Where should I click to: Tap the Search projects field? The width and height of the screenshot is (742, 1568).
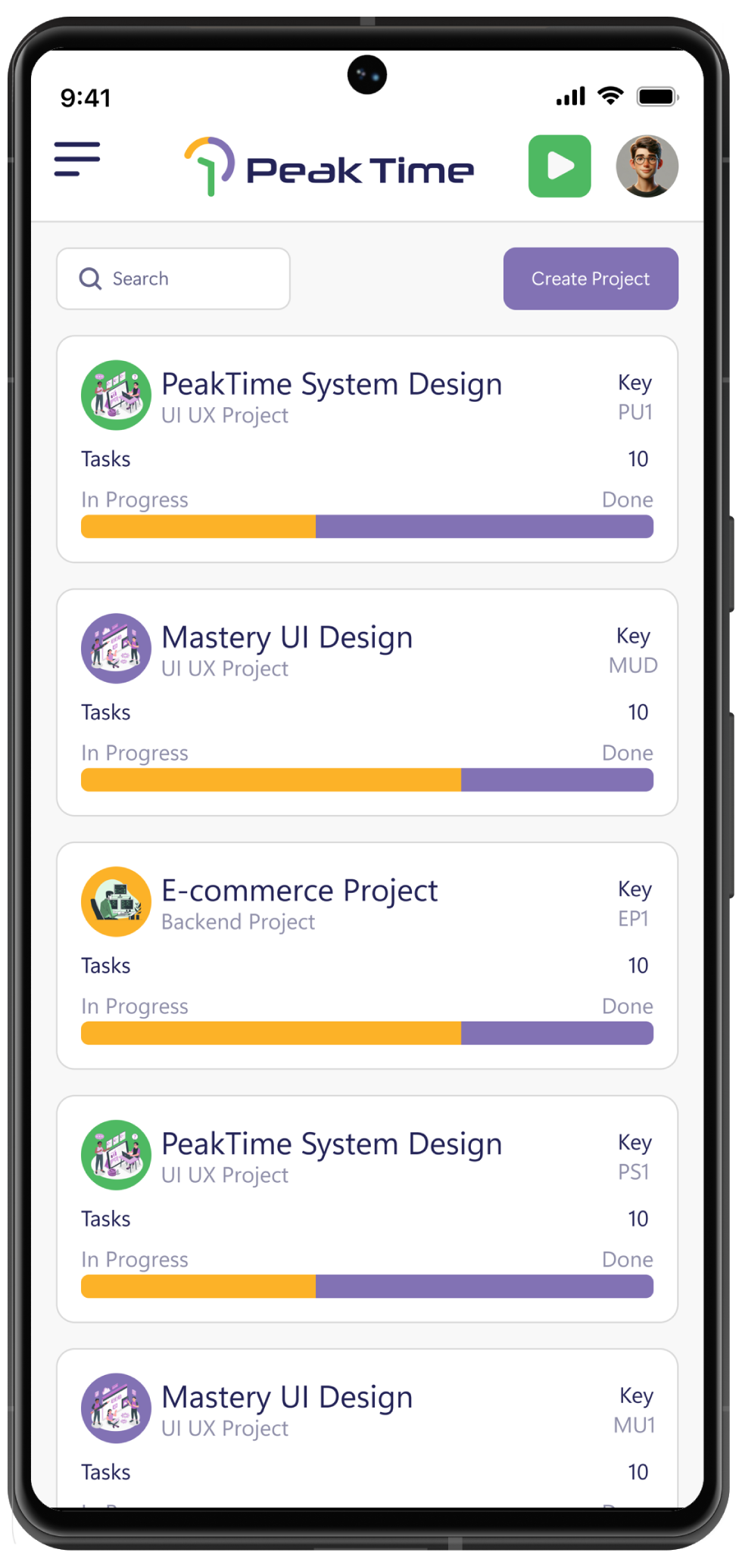pyautogui.click(x=173, y=278)
